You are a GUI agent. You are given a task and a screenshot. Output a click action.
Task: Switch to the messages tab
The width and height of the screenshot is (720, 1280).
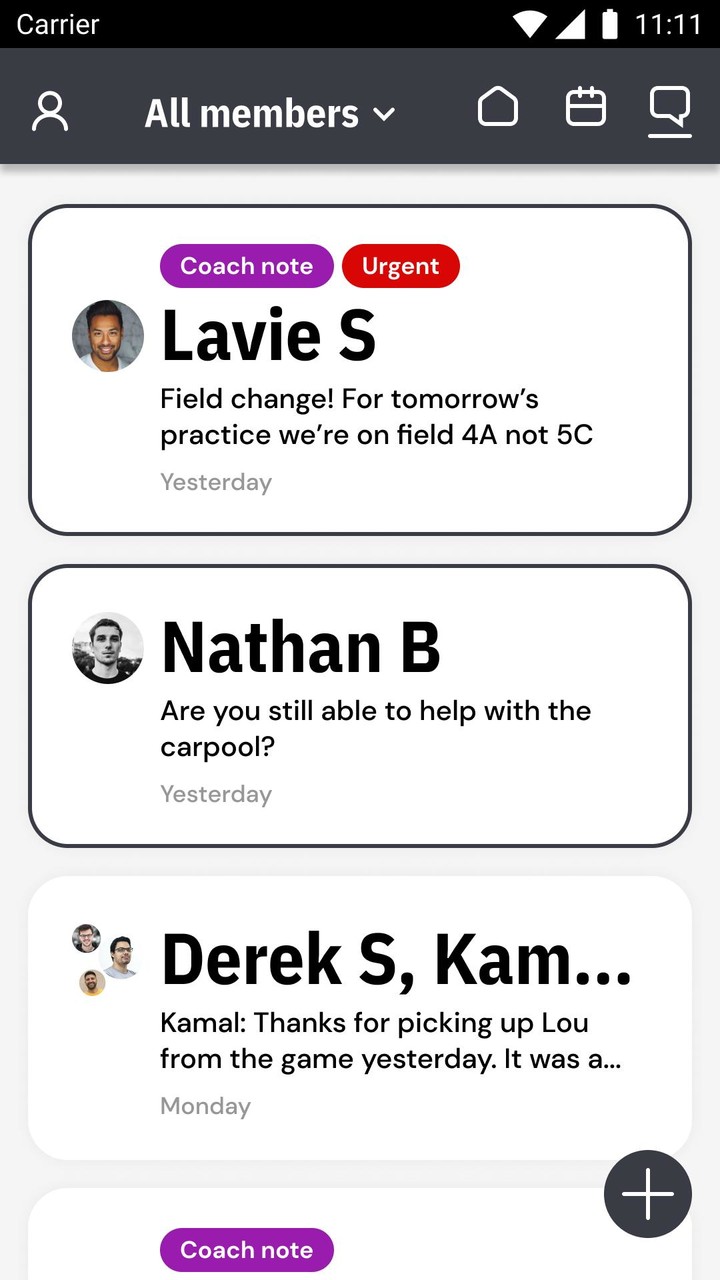tap(669, 109)
